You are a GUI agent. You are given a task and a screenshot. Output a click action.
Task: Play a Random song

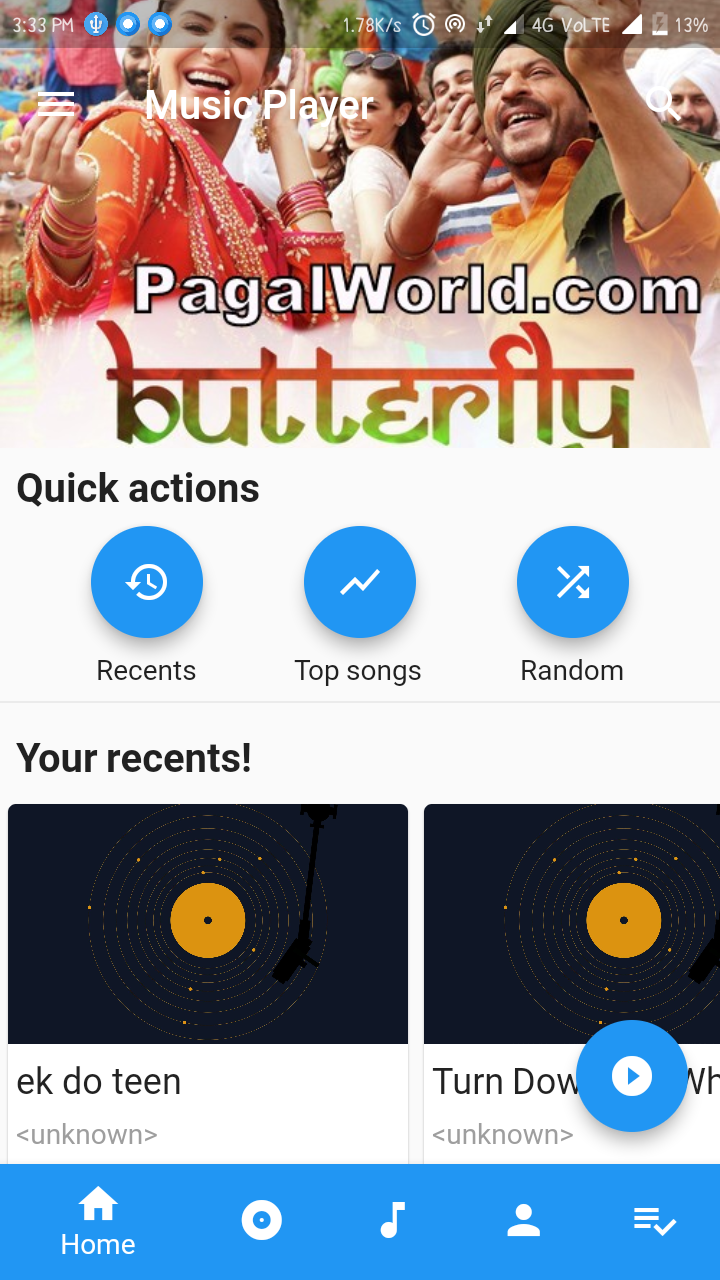573,582
